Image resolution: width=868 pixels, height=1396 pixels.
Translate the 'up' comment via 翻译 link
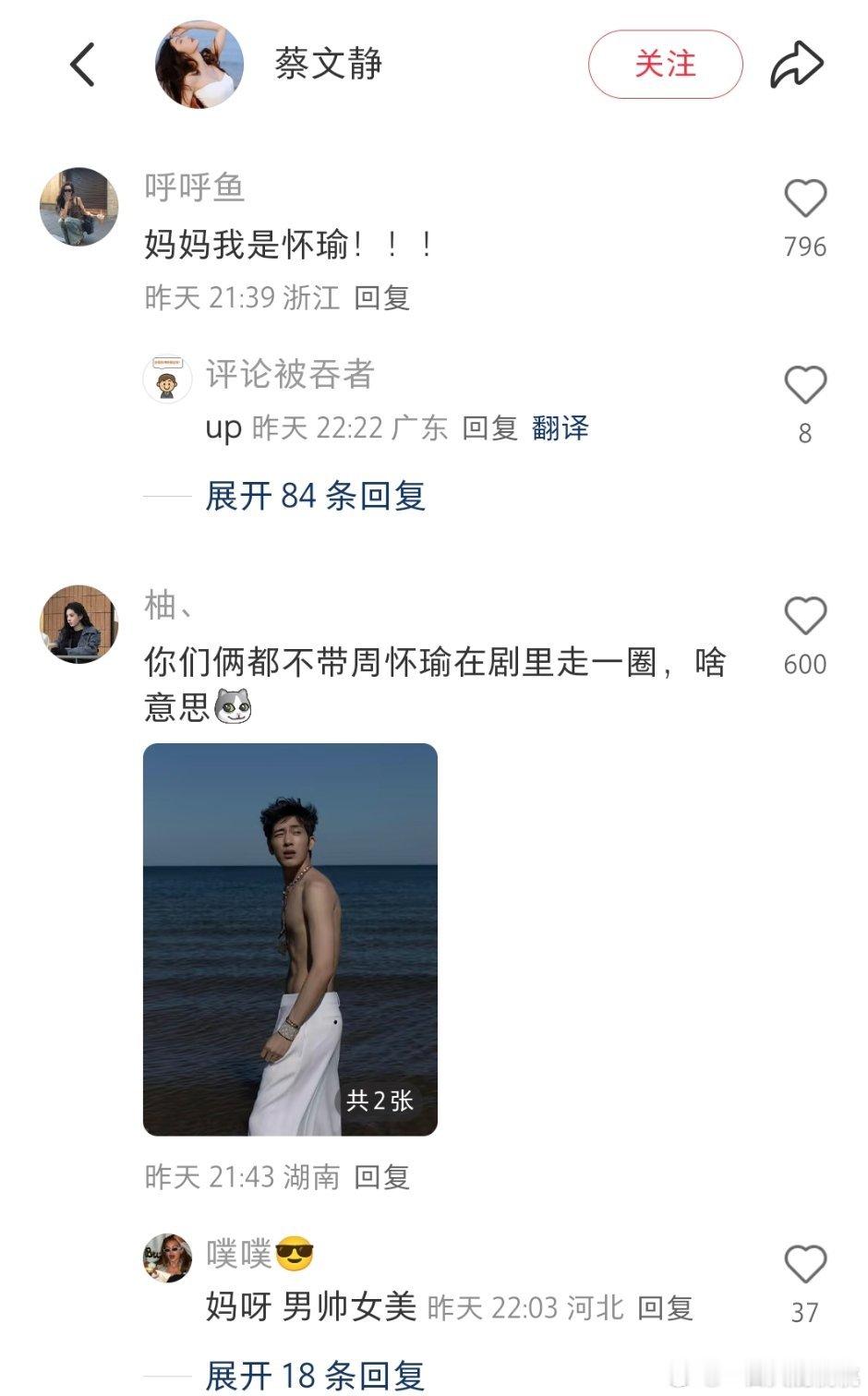coord(559,427)
